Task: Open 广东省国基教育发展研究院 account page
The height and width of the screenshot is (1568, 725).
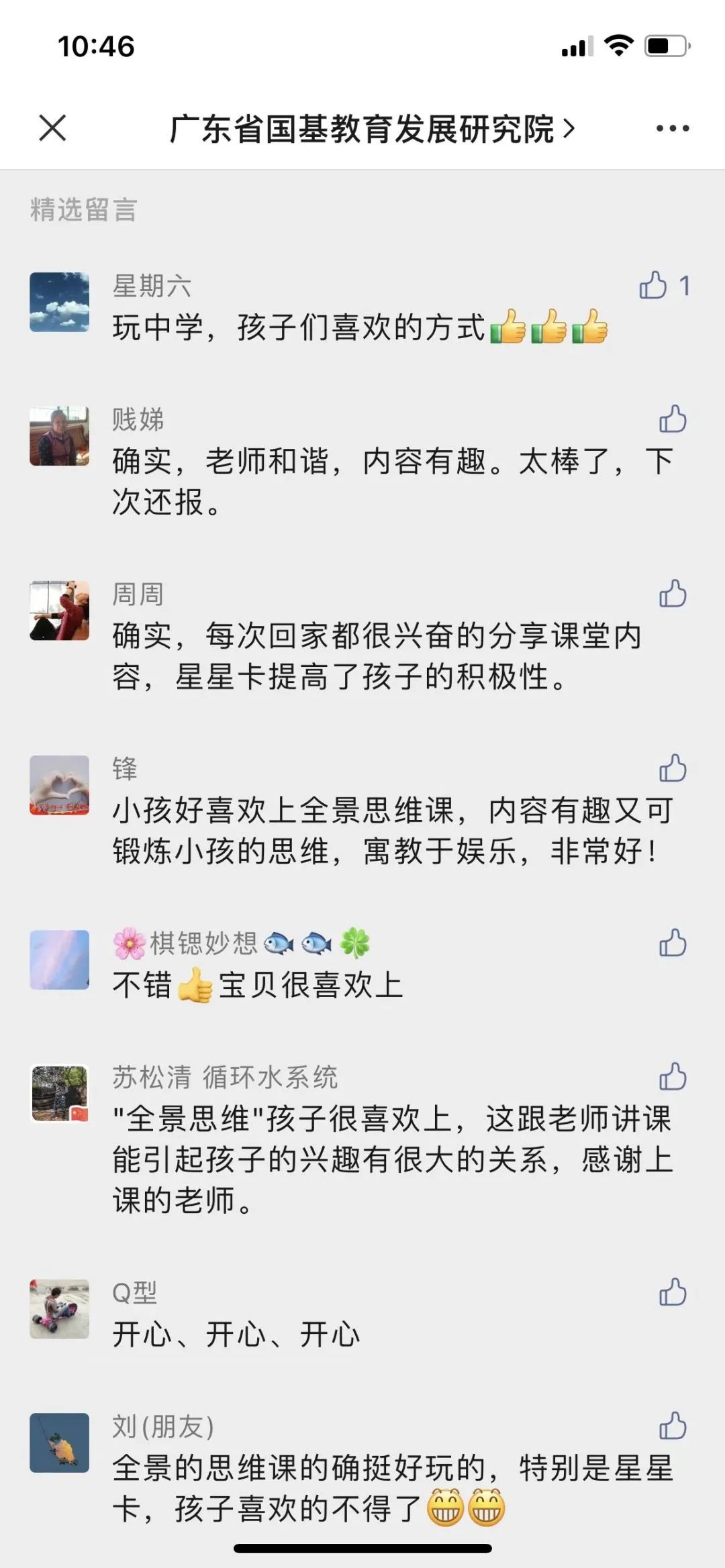Action: coord(371,129)
